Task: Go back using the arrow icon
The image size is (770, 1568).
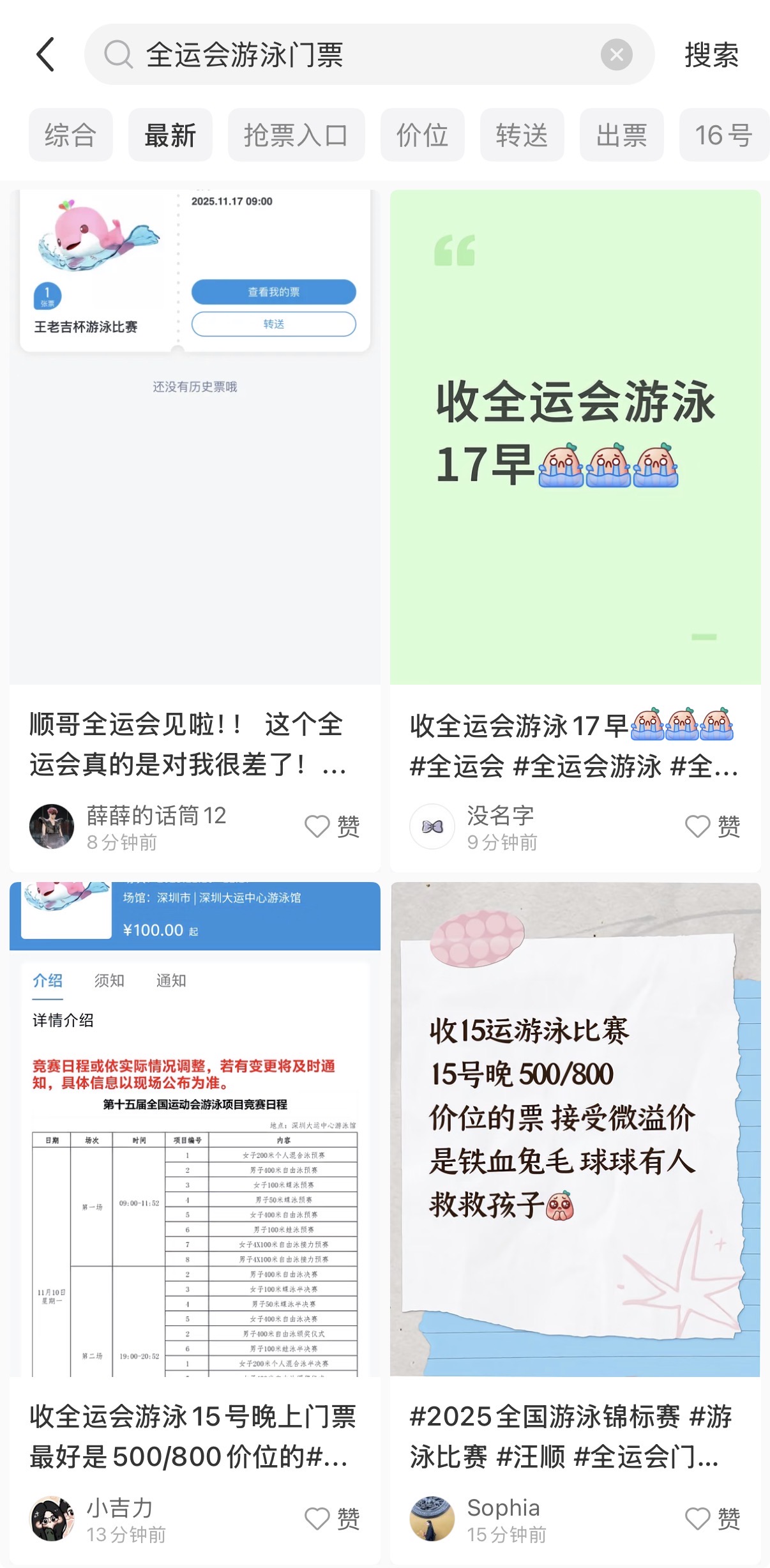Action: [46, 54]
